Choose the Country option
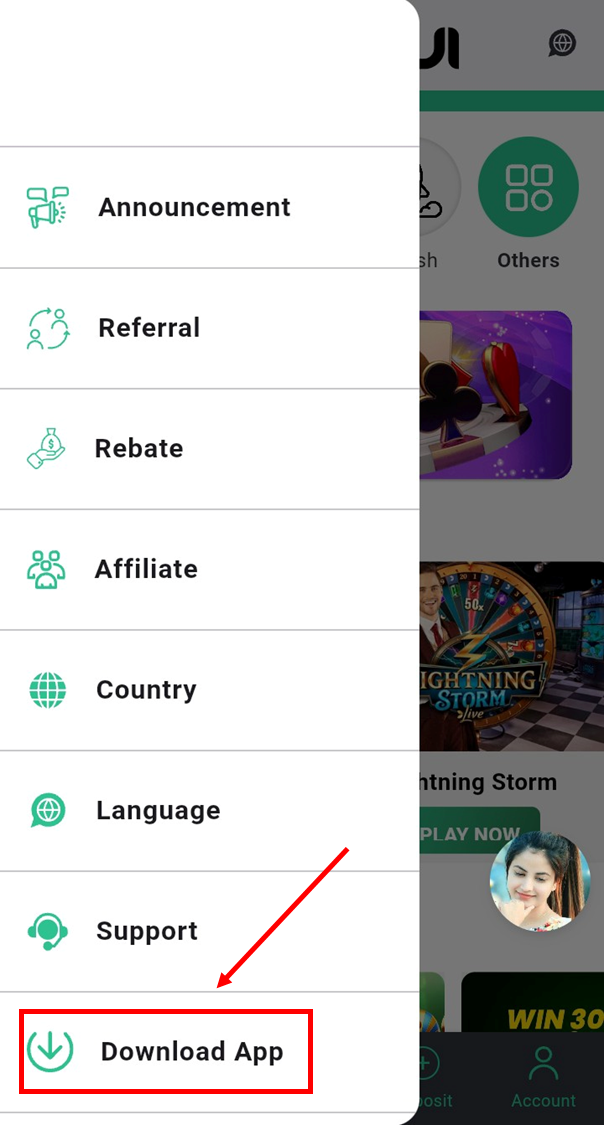The height and width of the screenshot is (1125, 604). click(146, 690)
